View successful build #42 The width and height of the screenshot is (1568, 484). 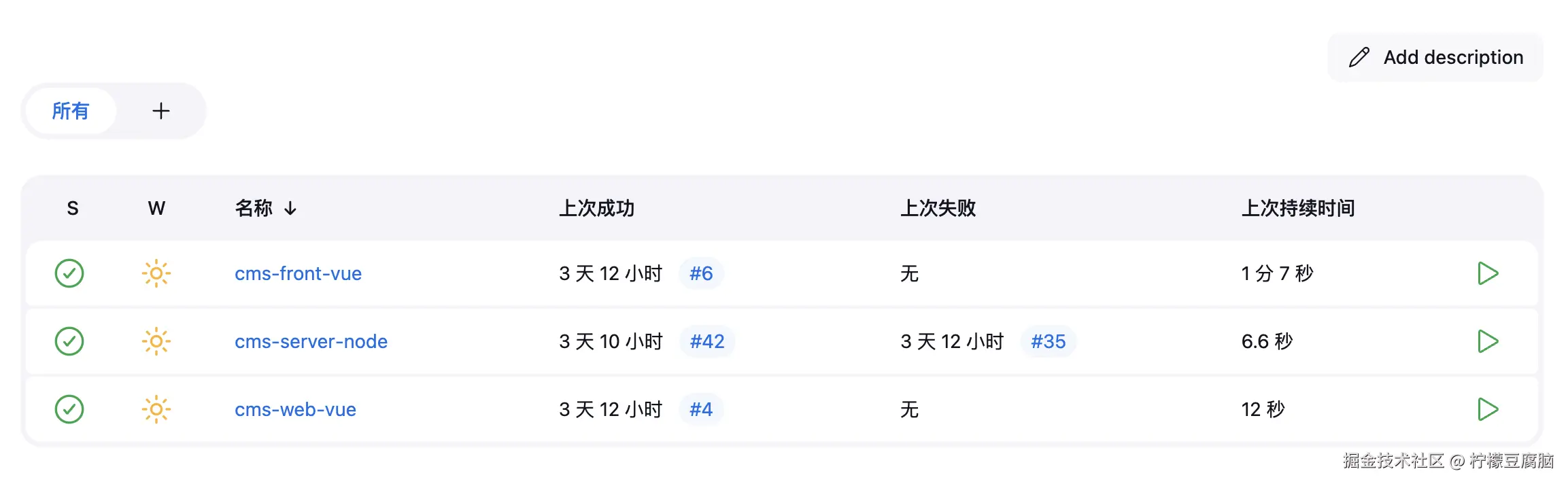point(706,341)
